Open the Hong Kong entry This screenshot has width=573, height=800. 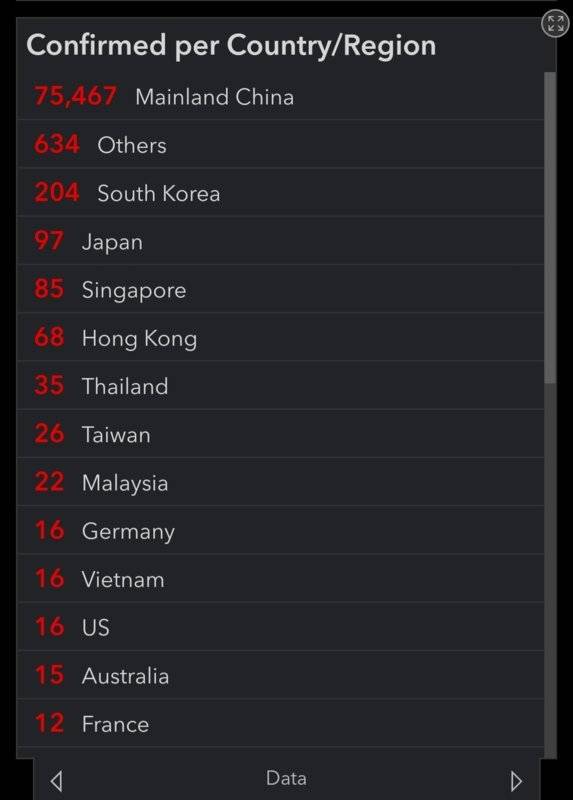[281, 337]
